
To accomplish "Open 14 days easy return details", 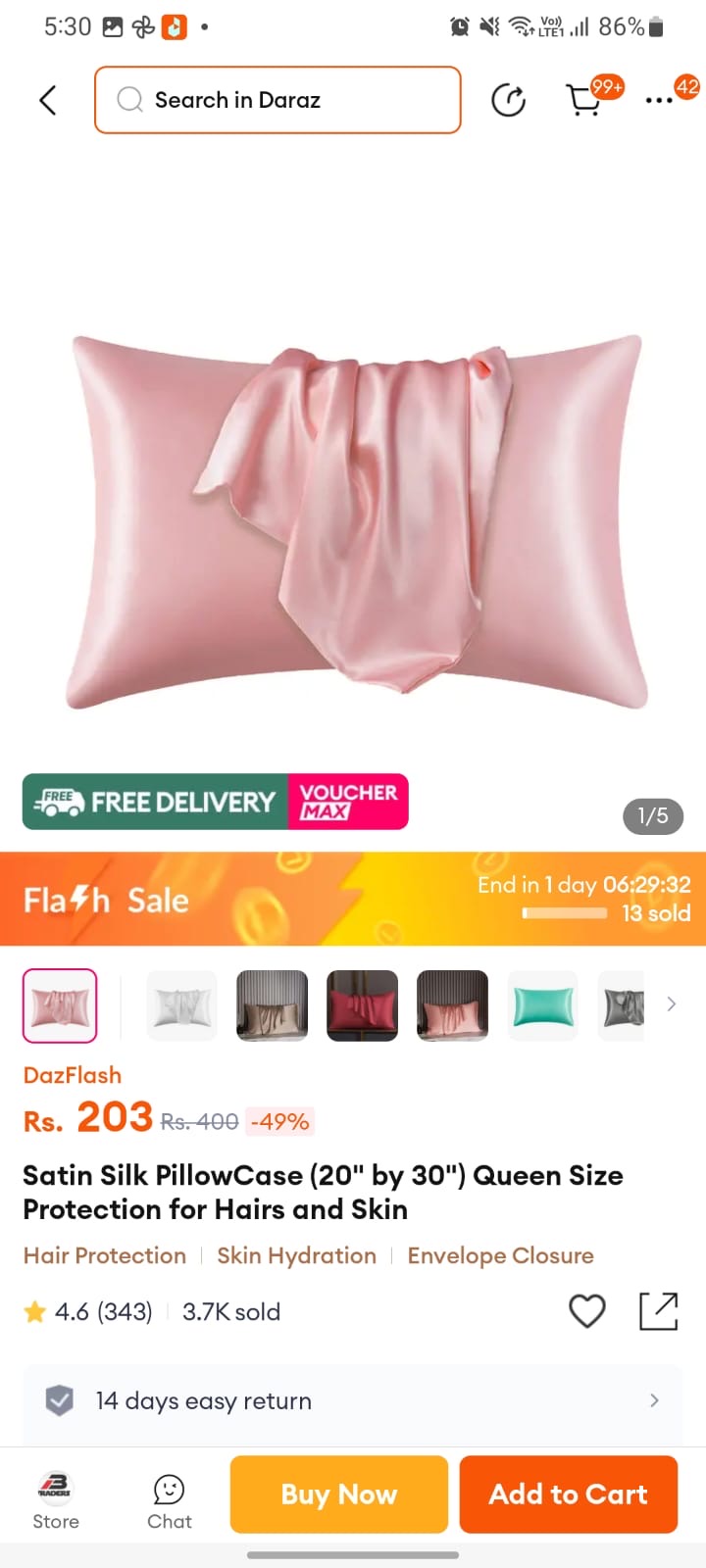I will [x=353, y=1400].
